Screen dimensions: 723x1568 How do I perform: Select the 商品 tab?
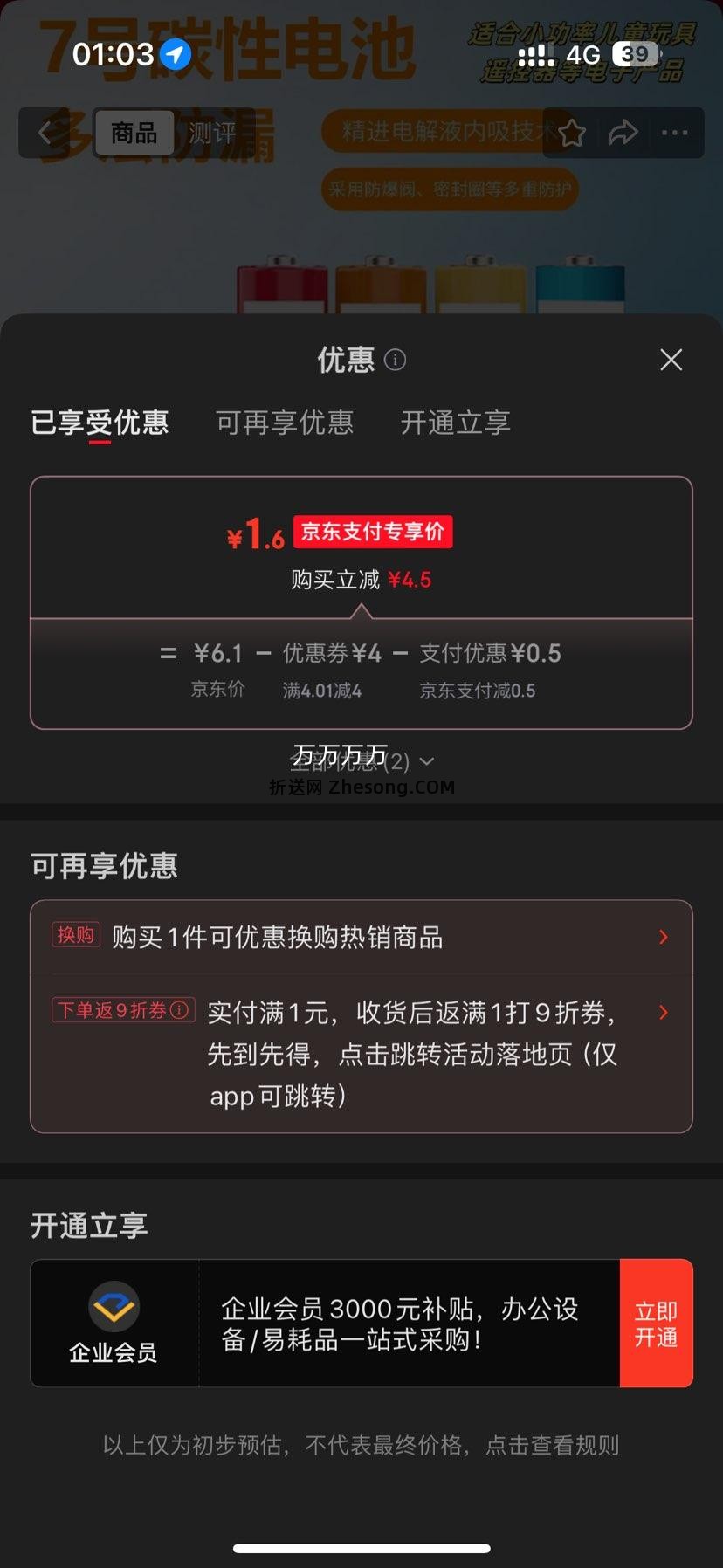133,133
